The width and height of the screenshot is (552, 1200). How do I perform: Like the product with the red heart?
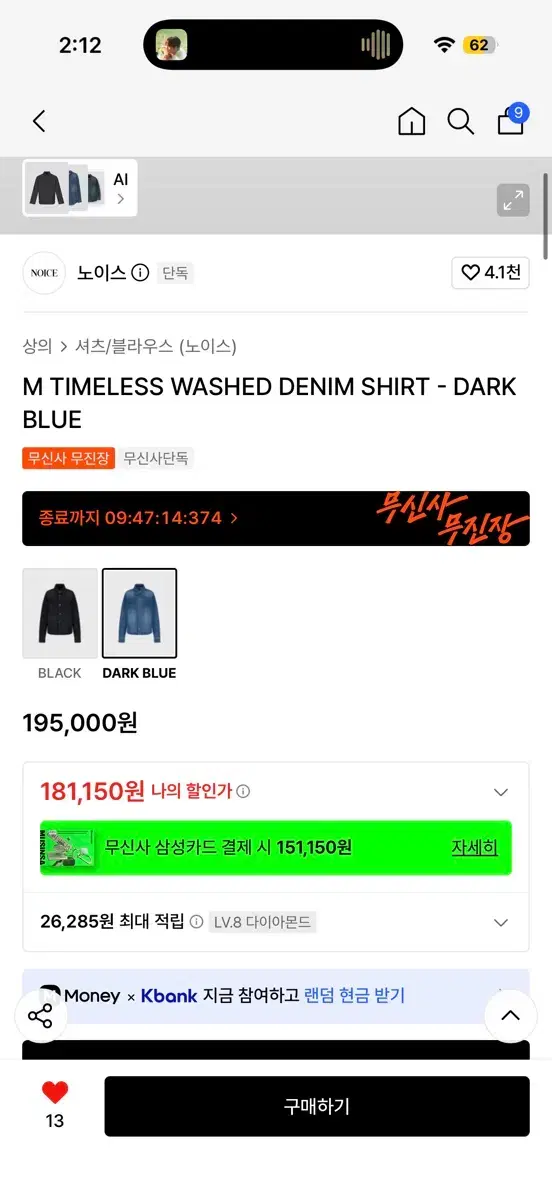(55, 1093)
